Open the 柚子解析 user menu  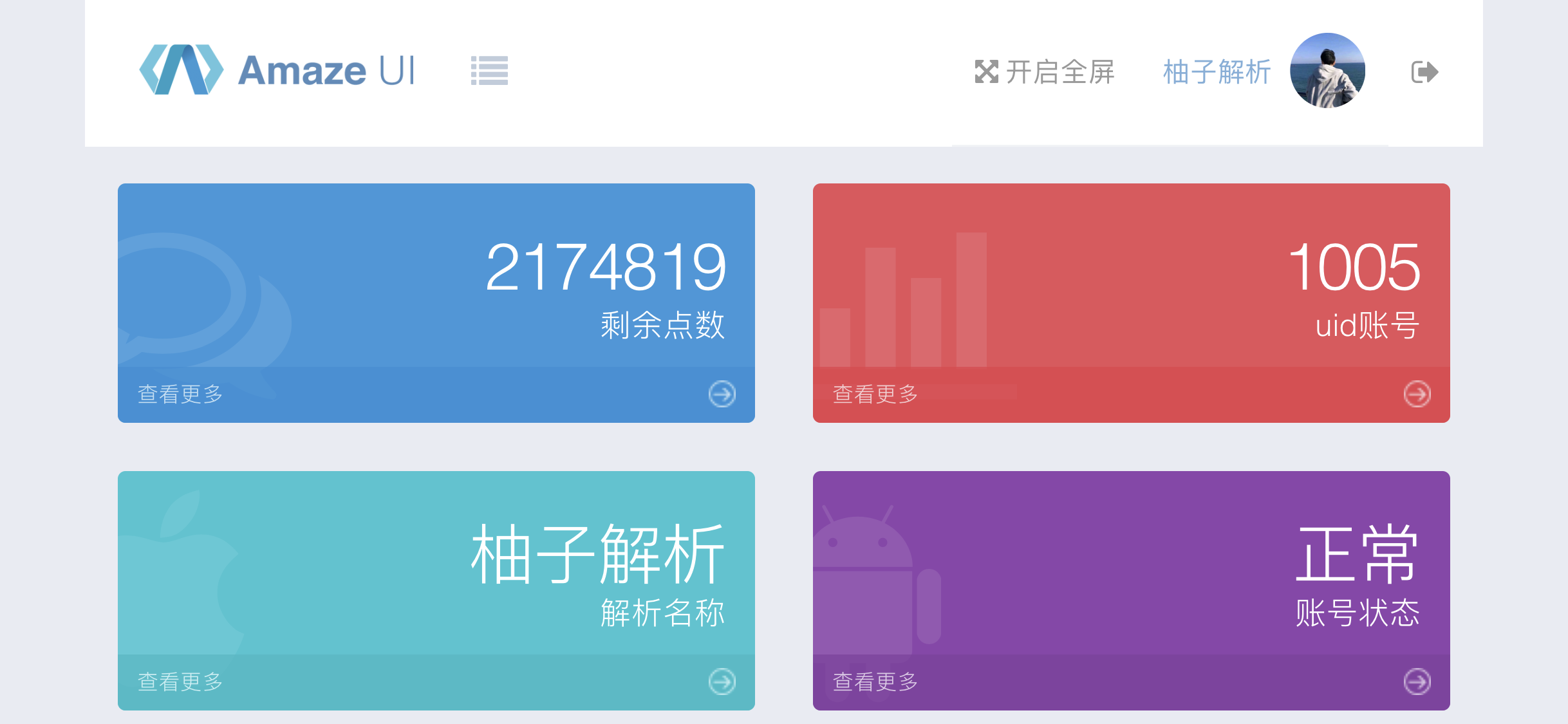pos(1217,71)
